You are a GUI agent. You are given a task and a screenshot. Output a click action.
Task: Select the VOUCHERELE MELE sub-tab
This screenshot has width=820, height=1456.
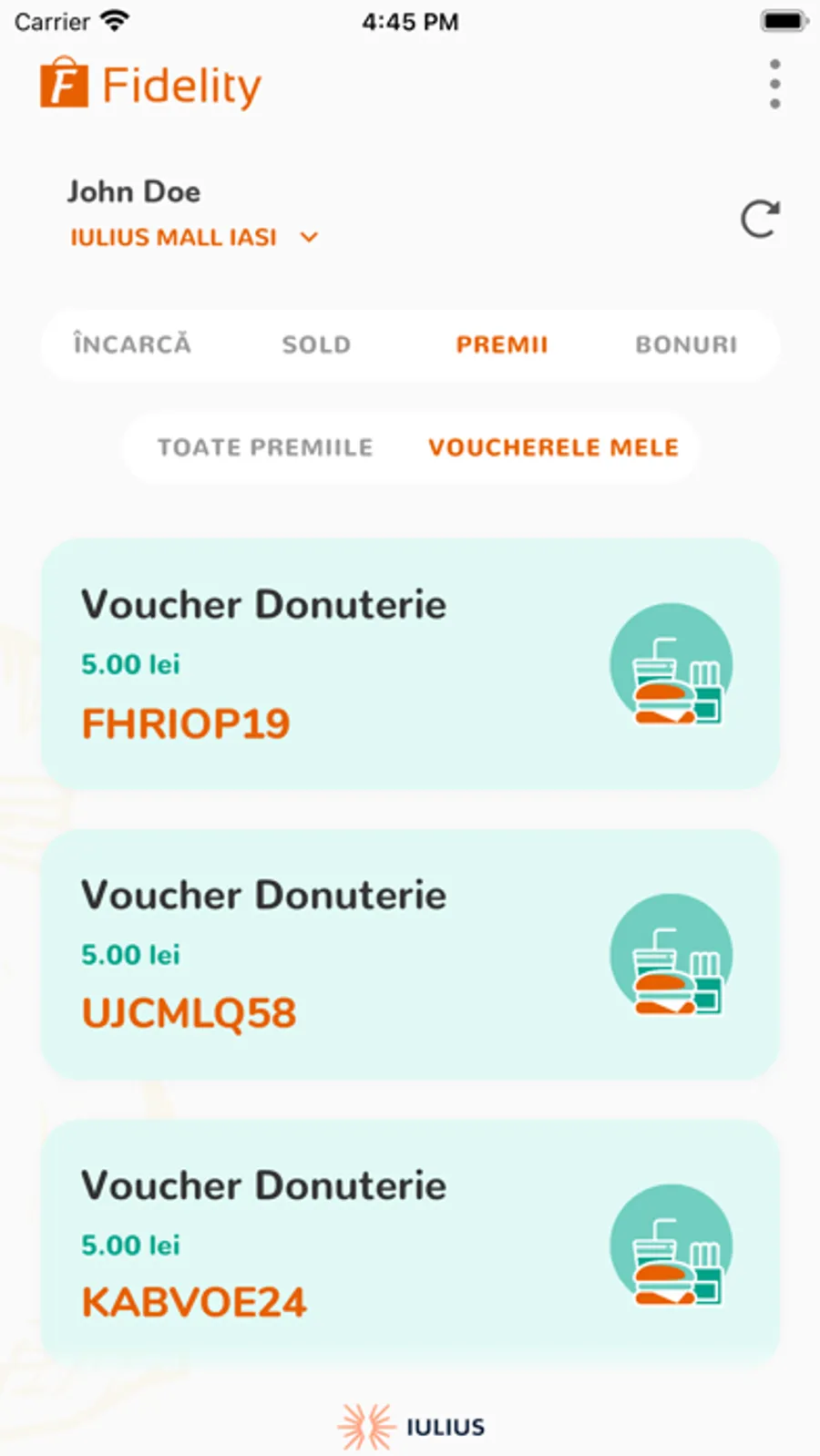coord(554,447)
